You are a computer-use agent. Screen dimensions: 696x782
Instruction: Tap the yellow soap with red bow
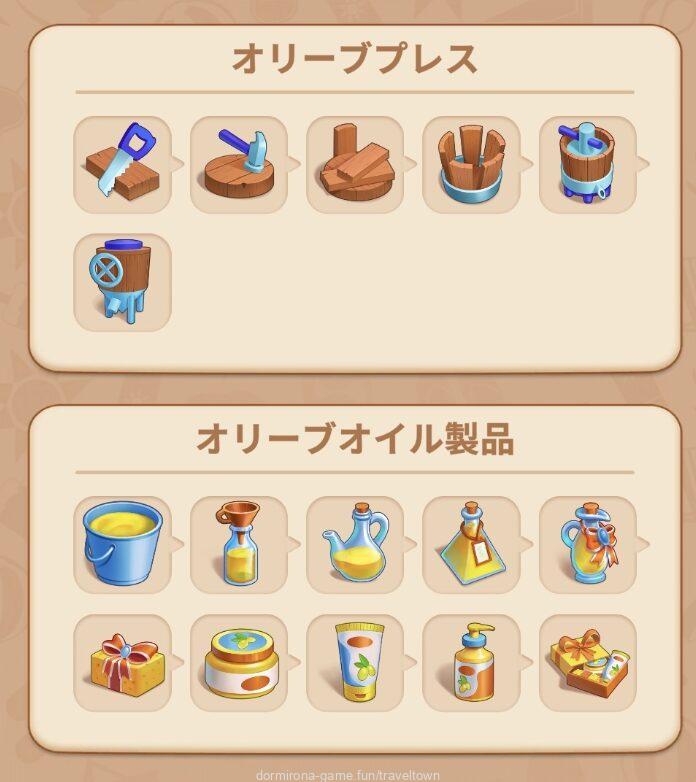pyautogui.click(x=123, y=663)
